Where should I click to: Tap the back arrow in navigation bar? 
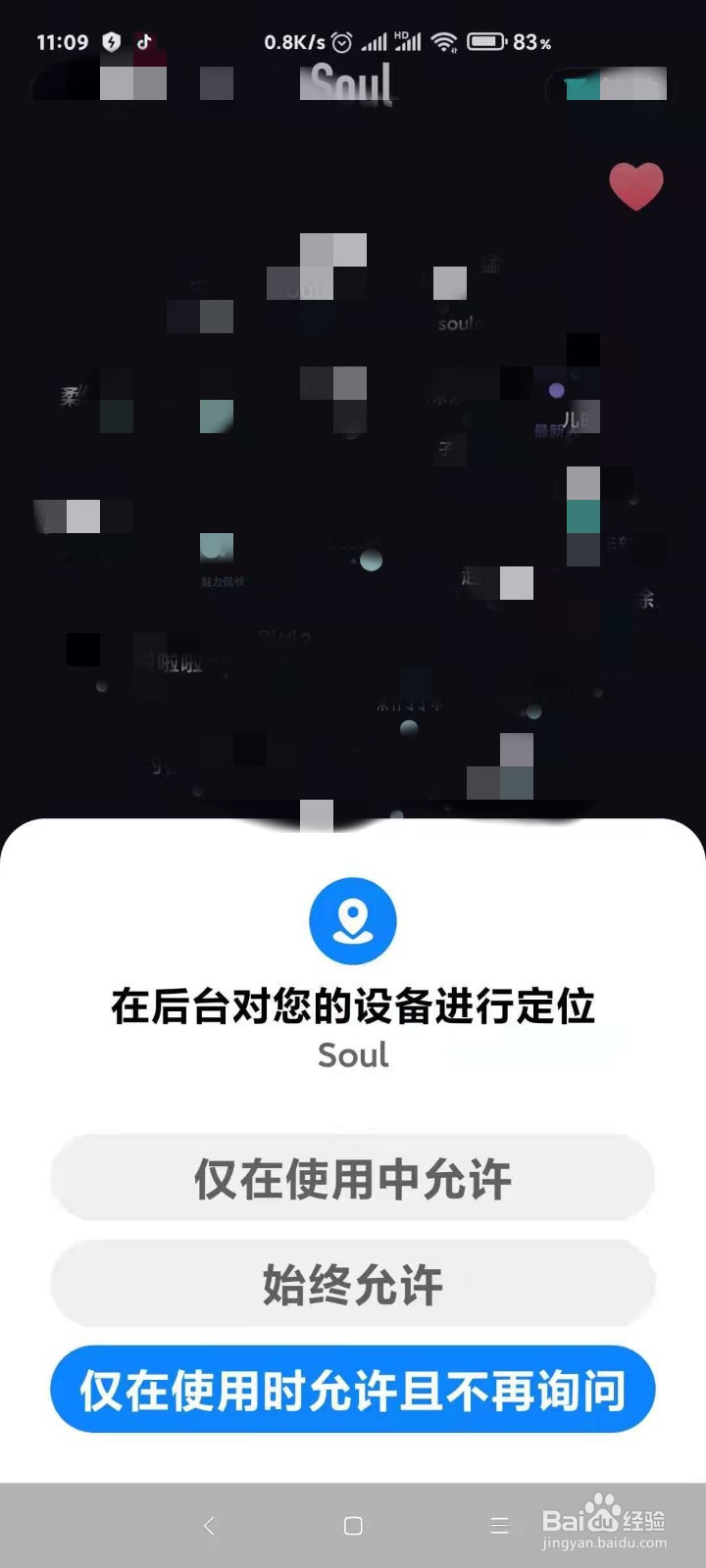point(210,1525)
